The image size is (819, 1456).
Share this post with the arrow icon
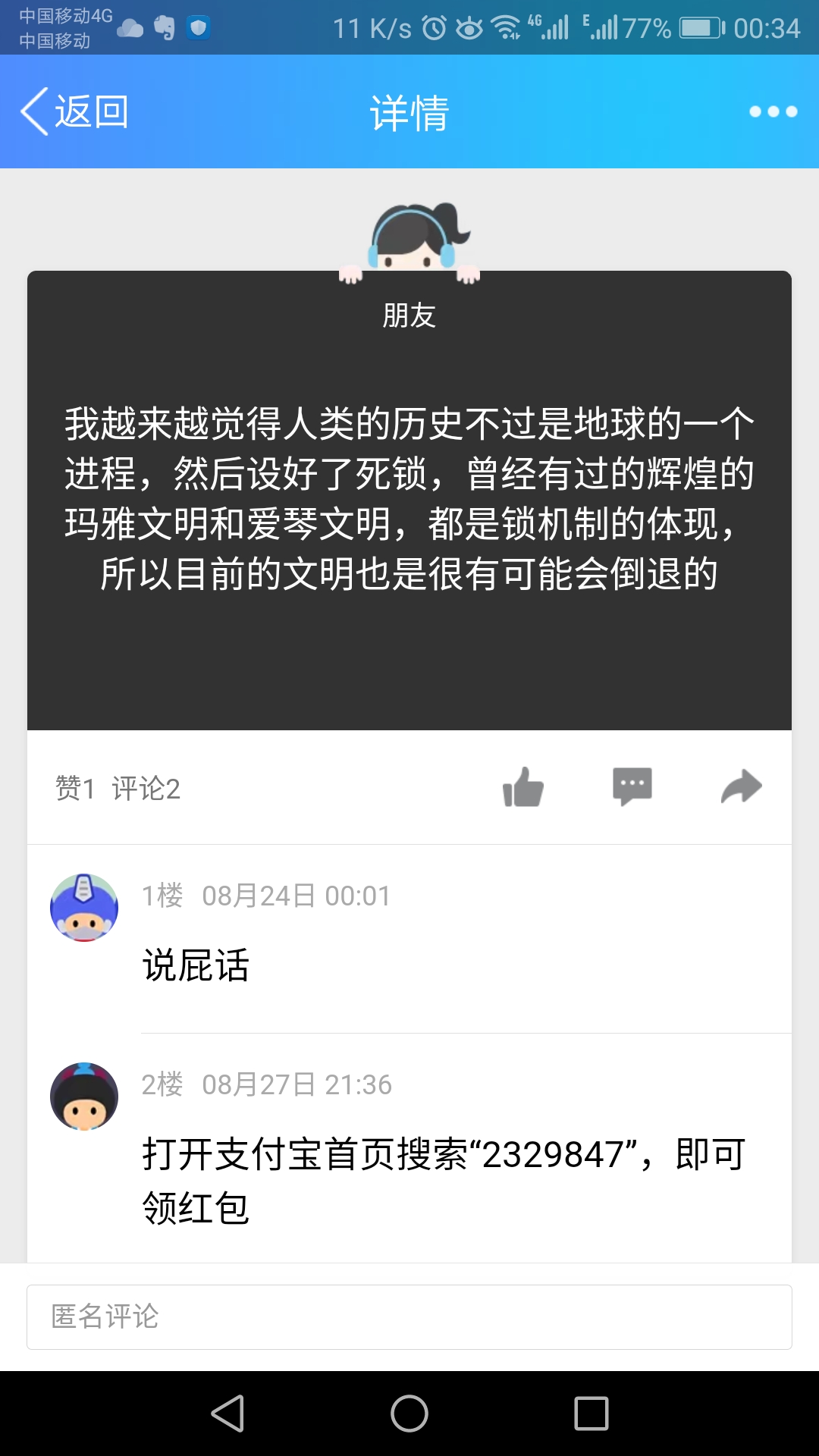pyautogui.click(x=741, y=786)
